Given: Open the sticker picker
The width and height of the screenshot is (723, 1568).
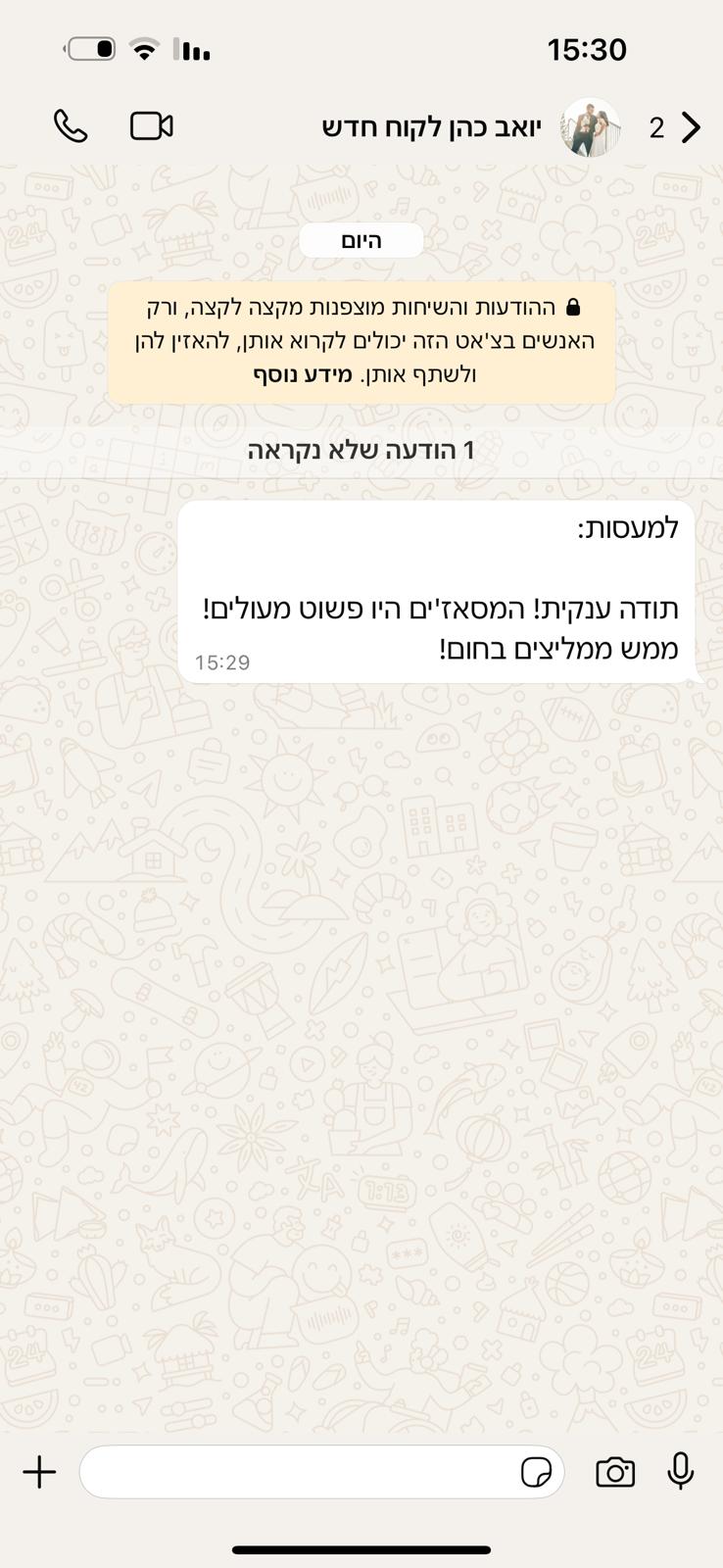Looking at the screenshot, I should 536,1472.
